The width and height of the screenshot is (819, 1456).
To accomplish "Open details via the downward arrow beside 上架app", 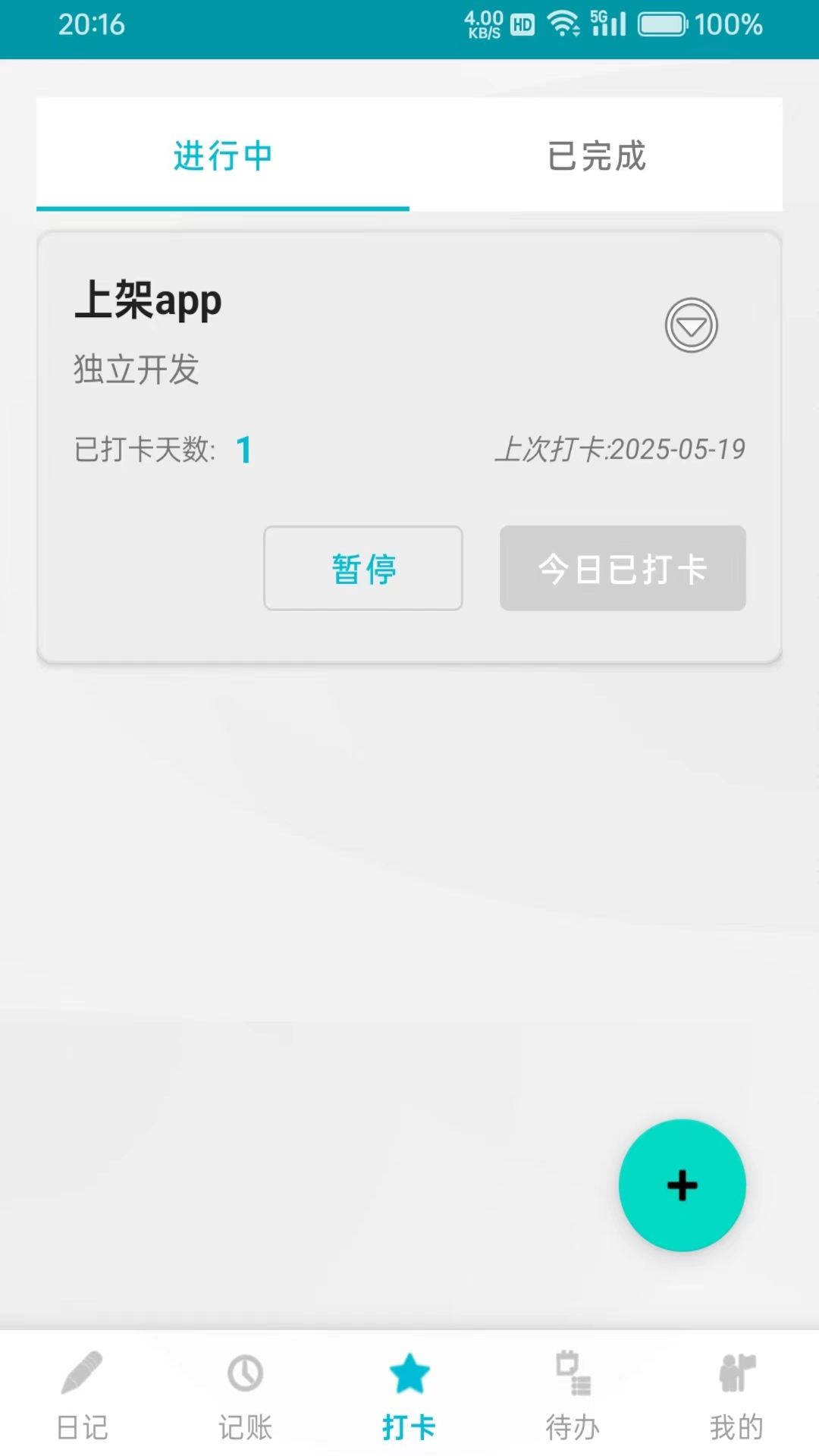I will coord(691,325).
